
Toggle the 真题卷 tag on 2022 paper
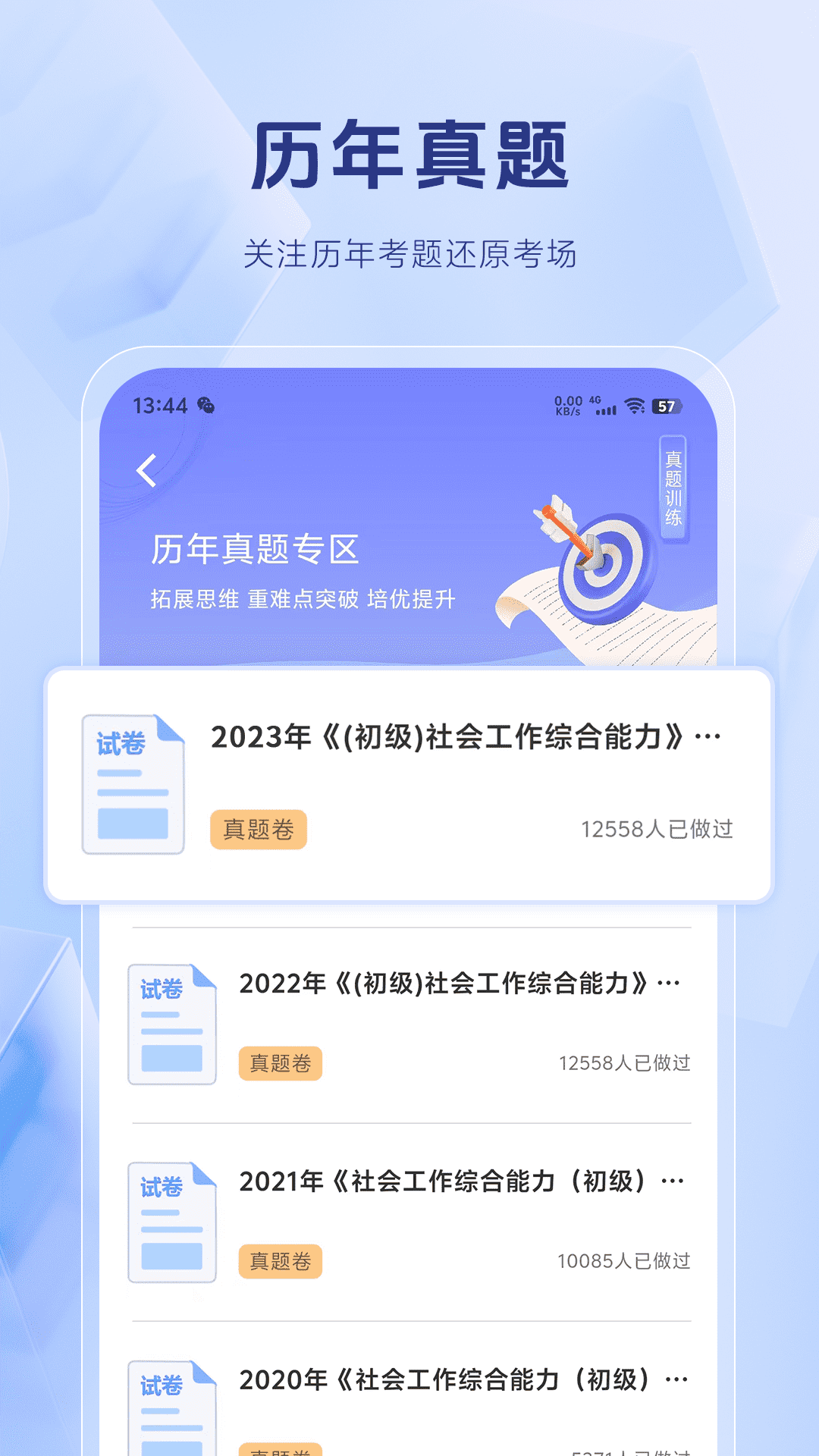281,1065
